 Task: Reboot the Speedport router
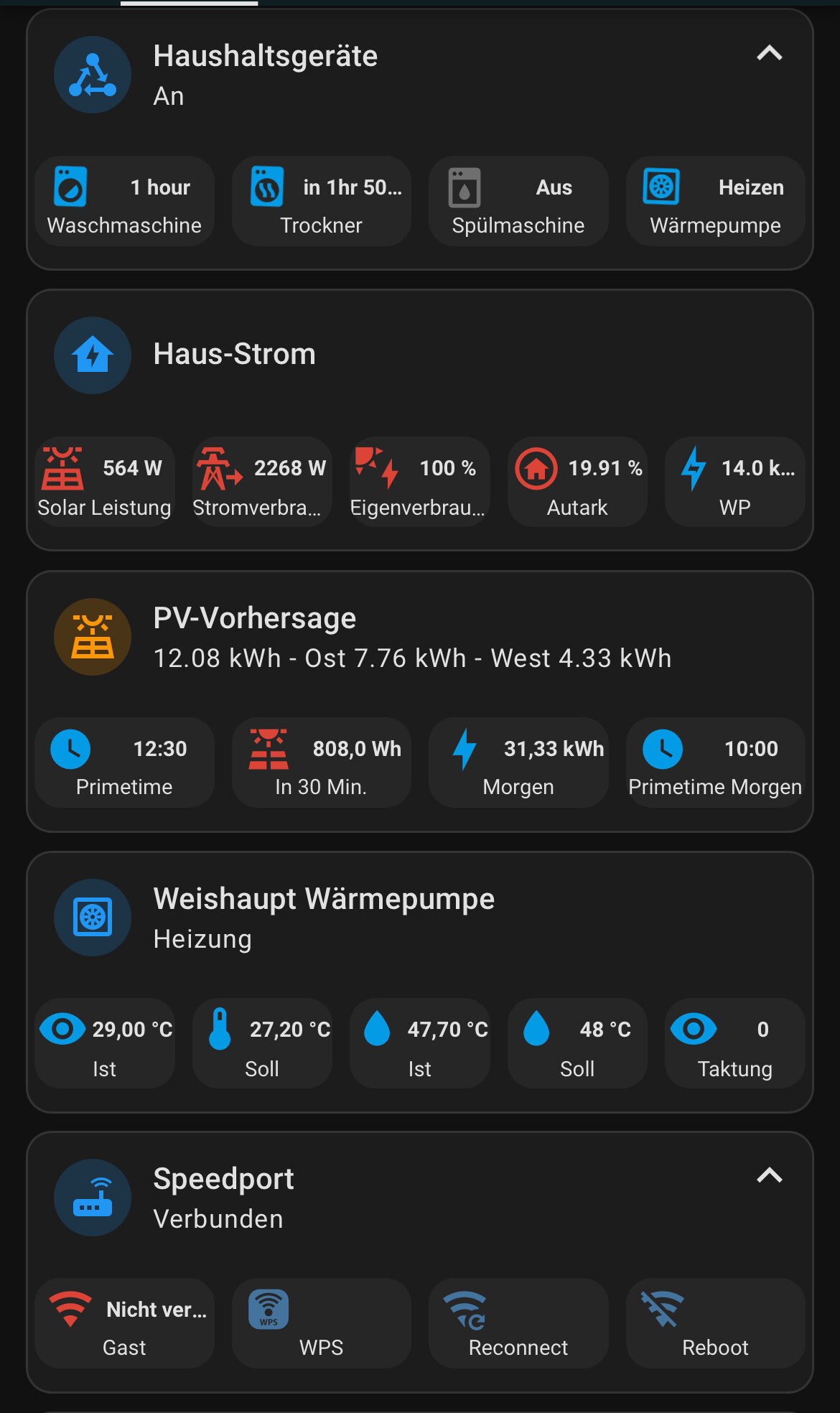[x=715, y=1324]
